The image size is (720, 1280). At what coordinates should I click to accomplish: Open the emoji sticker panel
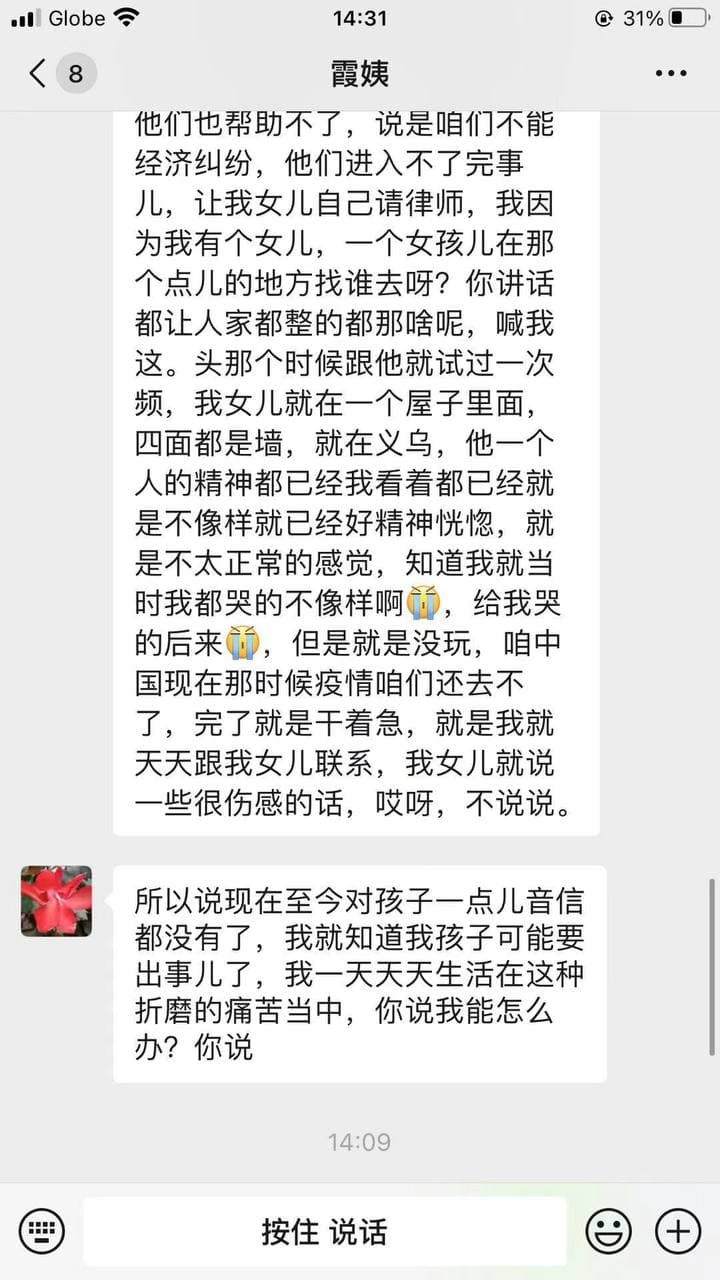[608, 1231]
